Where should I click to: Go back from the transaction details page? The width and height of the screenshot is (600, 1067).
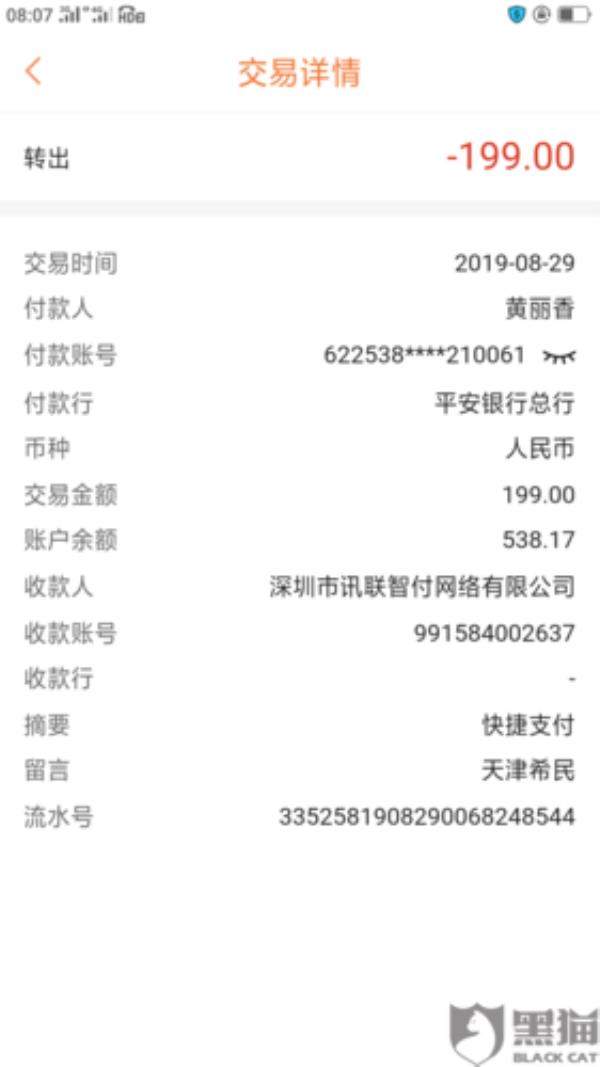(x=33, y=71)
